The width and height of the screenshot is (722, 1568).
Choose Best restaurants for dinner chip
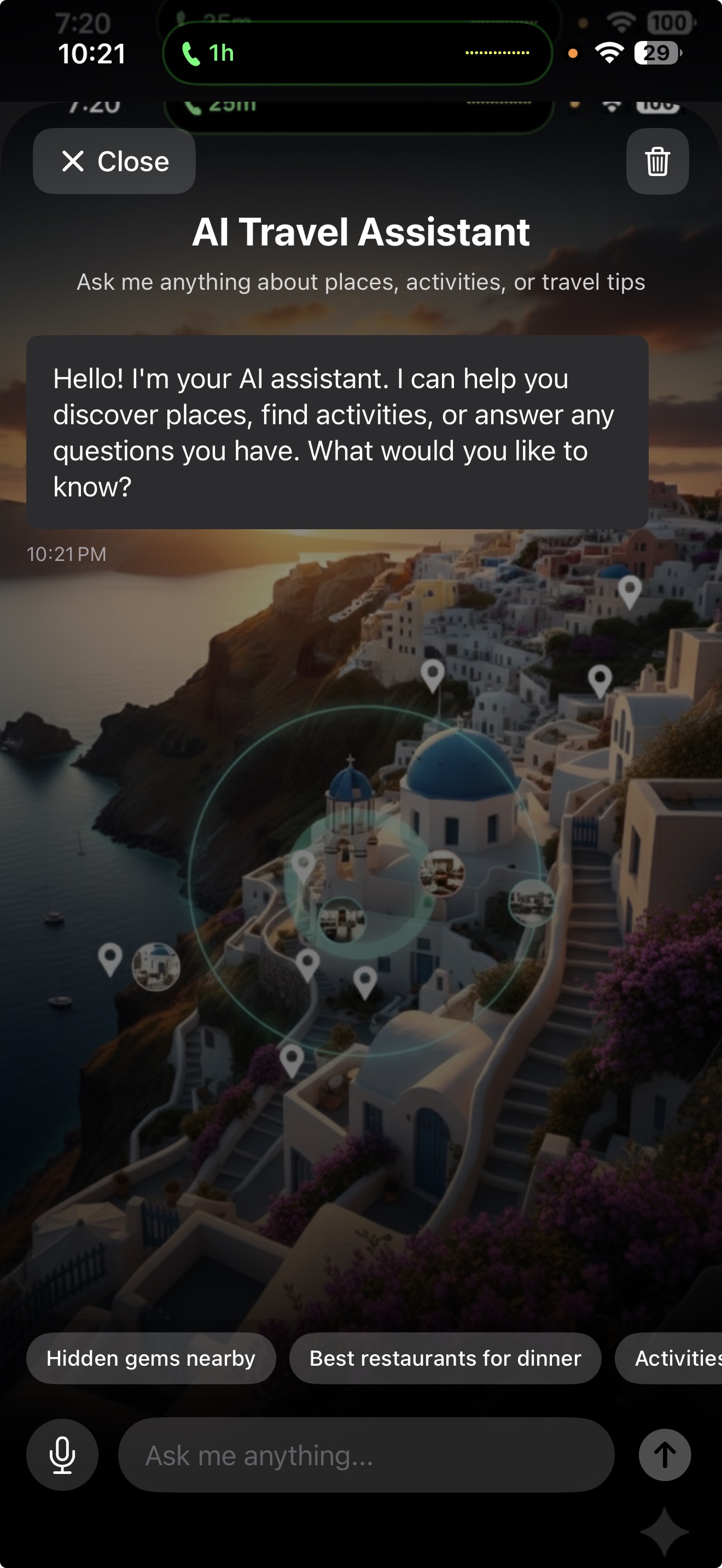(x=445, y=1358)
